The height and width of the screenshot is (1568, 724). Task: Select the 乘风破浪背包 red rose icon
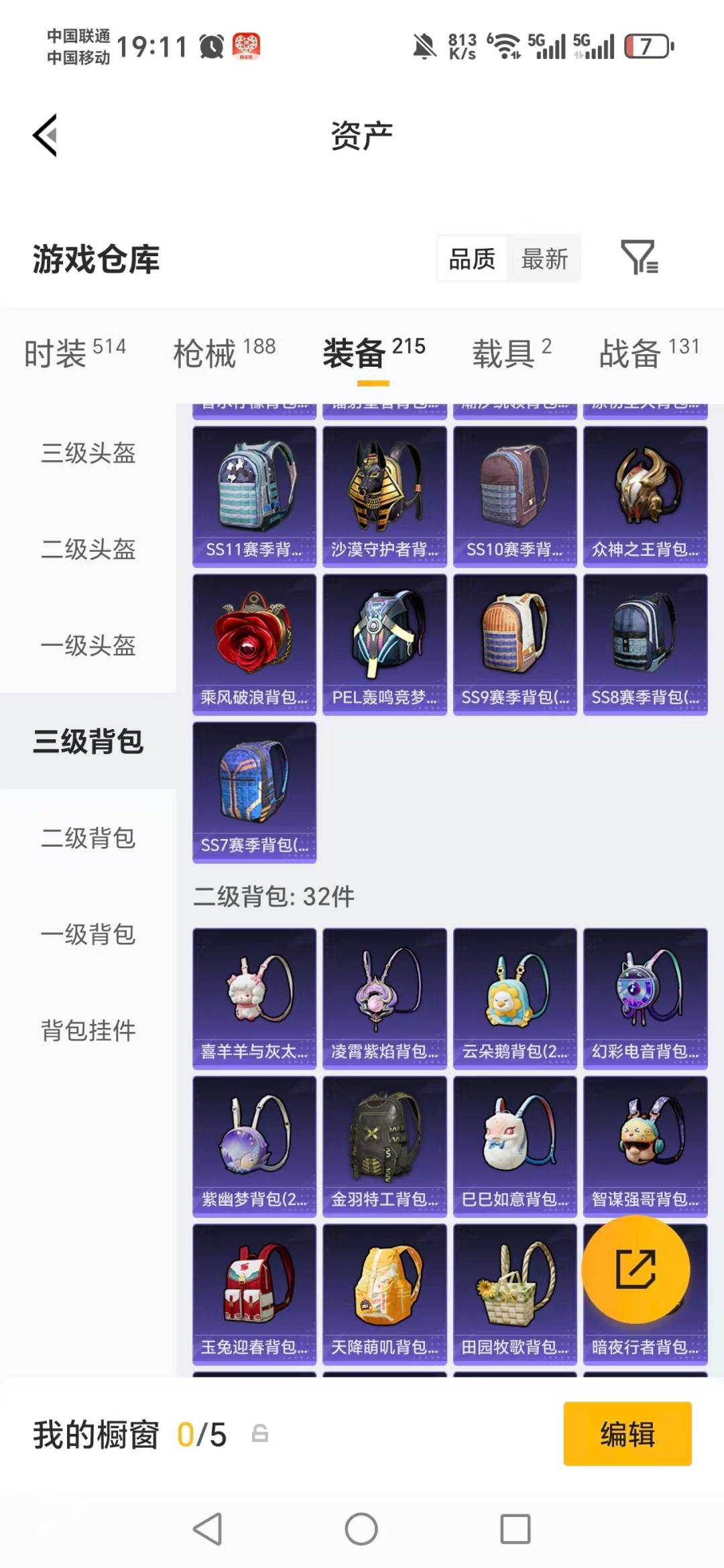[255, 640]
